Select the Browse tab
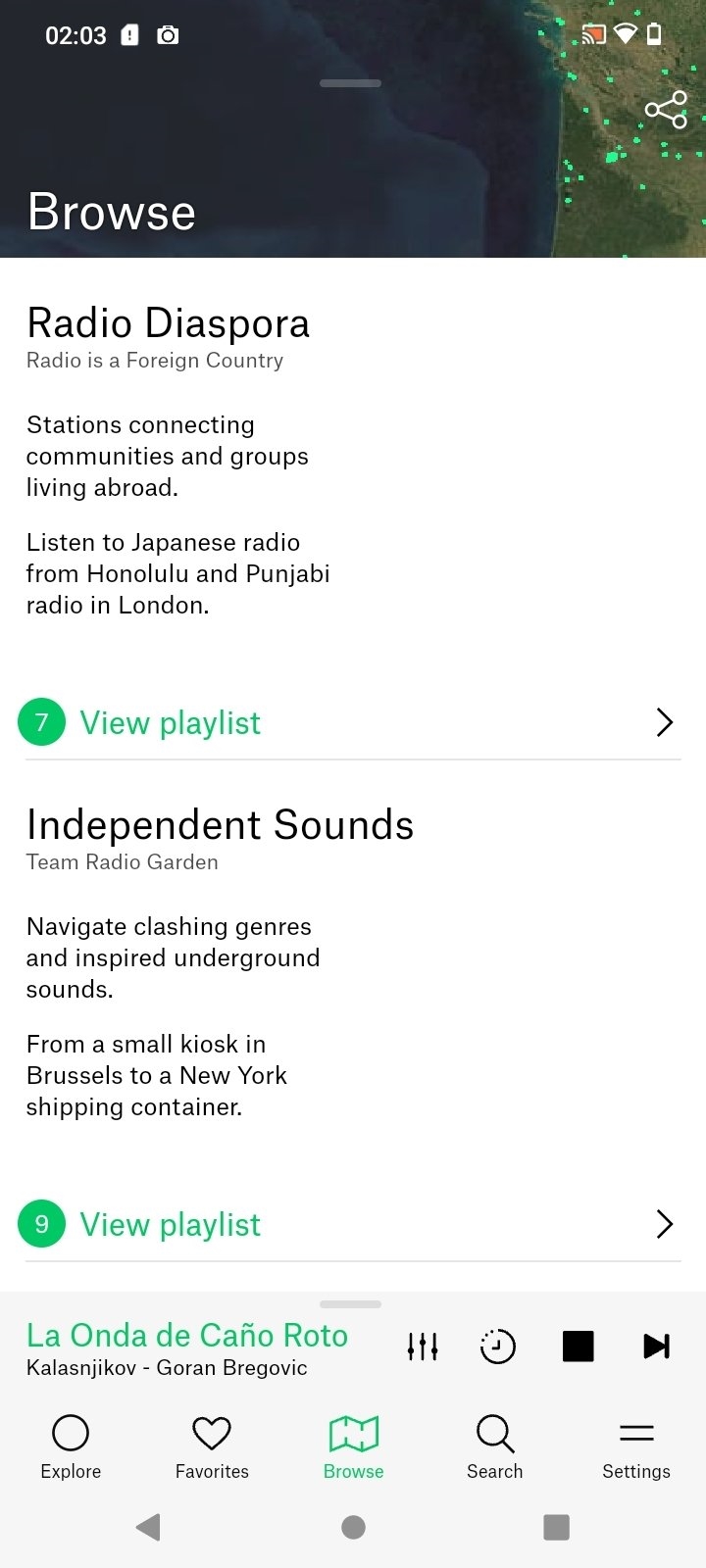Screen dimensions: 706x1568 (x=353, y=1446)
